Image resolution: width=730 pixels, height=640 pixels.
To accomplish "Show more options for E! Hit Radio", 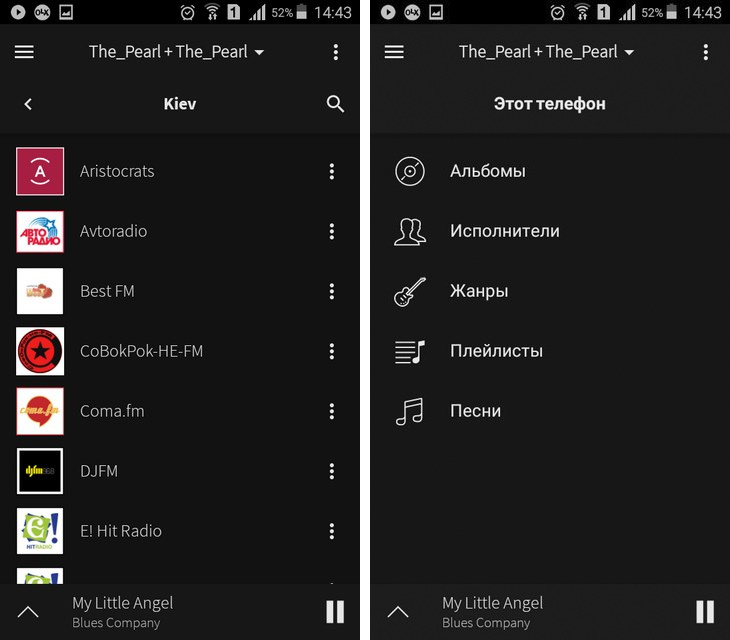I will [x=332, y=531].
